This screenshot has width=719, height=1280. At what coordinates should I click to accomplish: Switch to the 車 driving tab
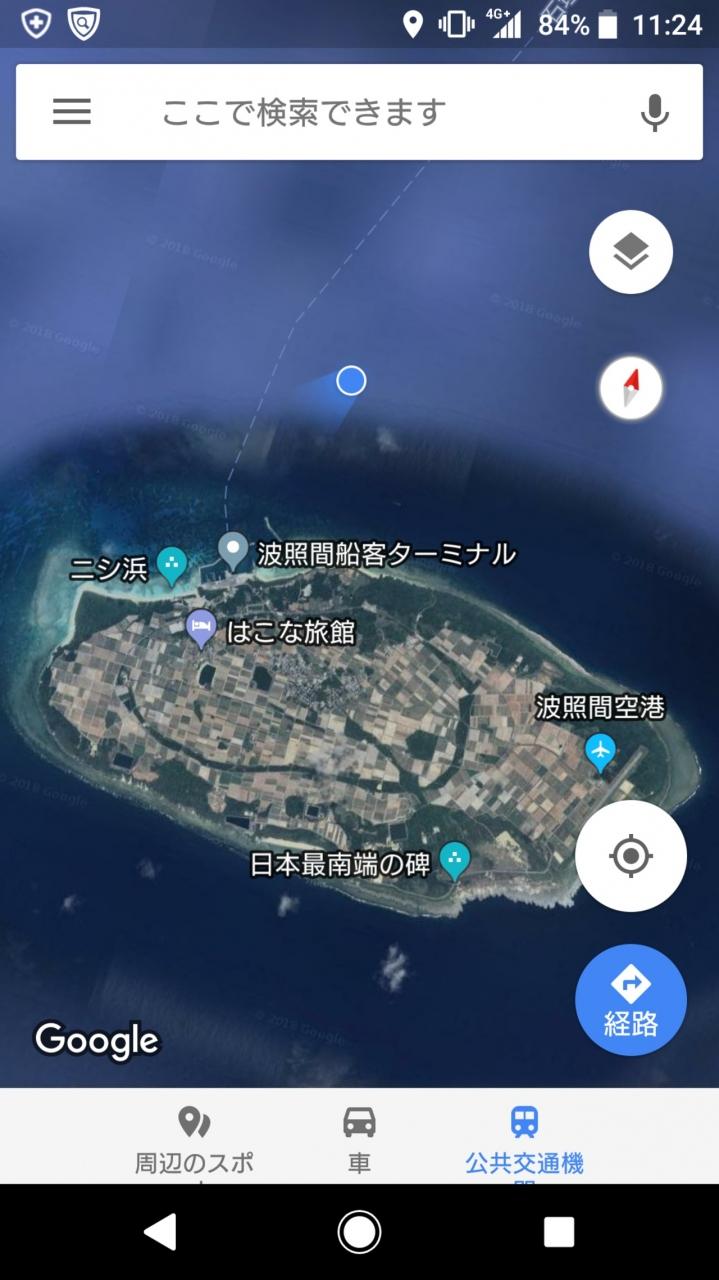click(x=359, y=1139)
